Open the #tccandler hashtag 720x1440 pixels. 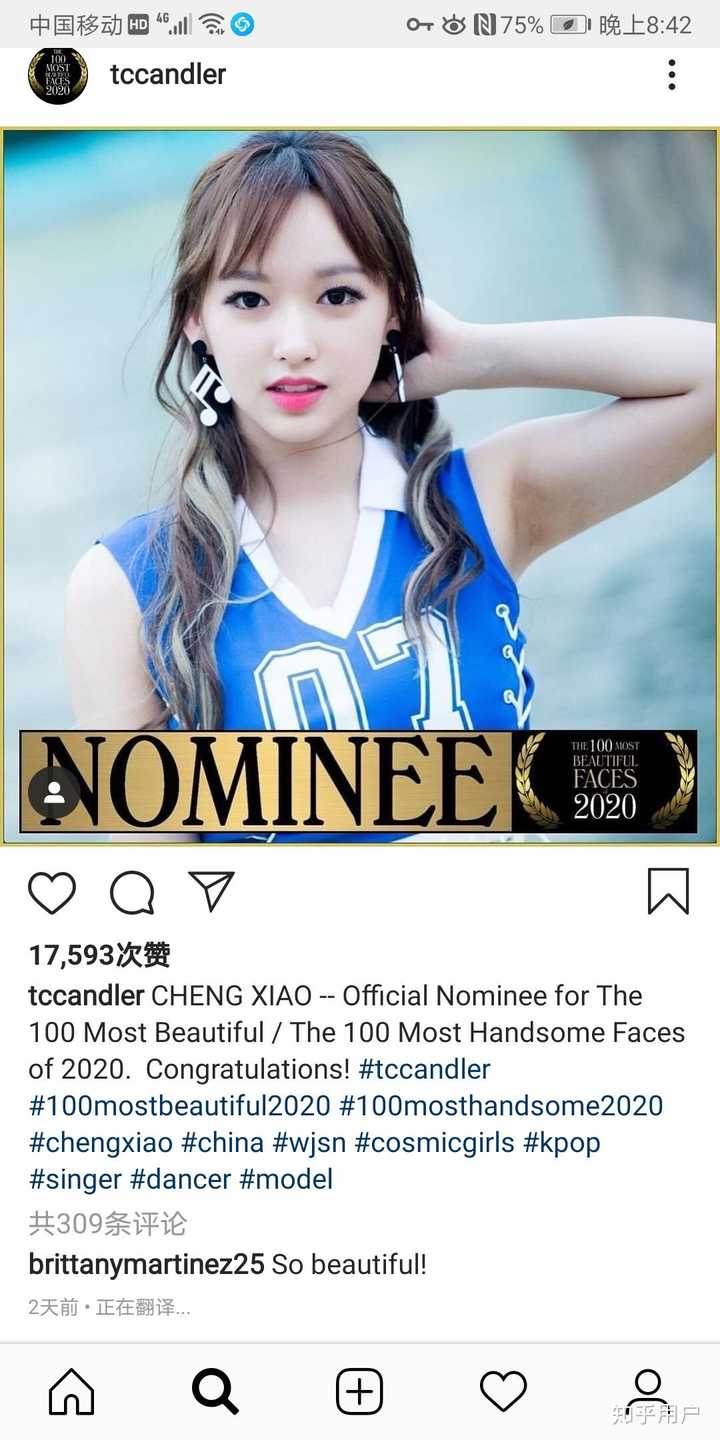pos(424,1069)
